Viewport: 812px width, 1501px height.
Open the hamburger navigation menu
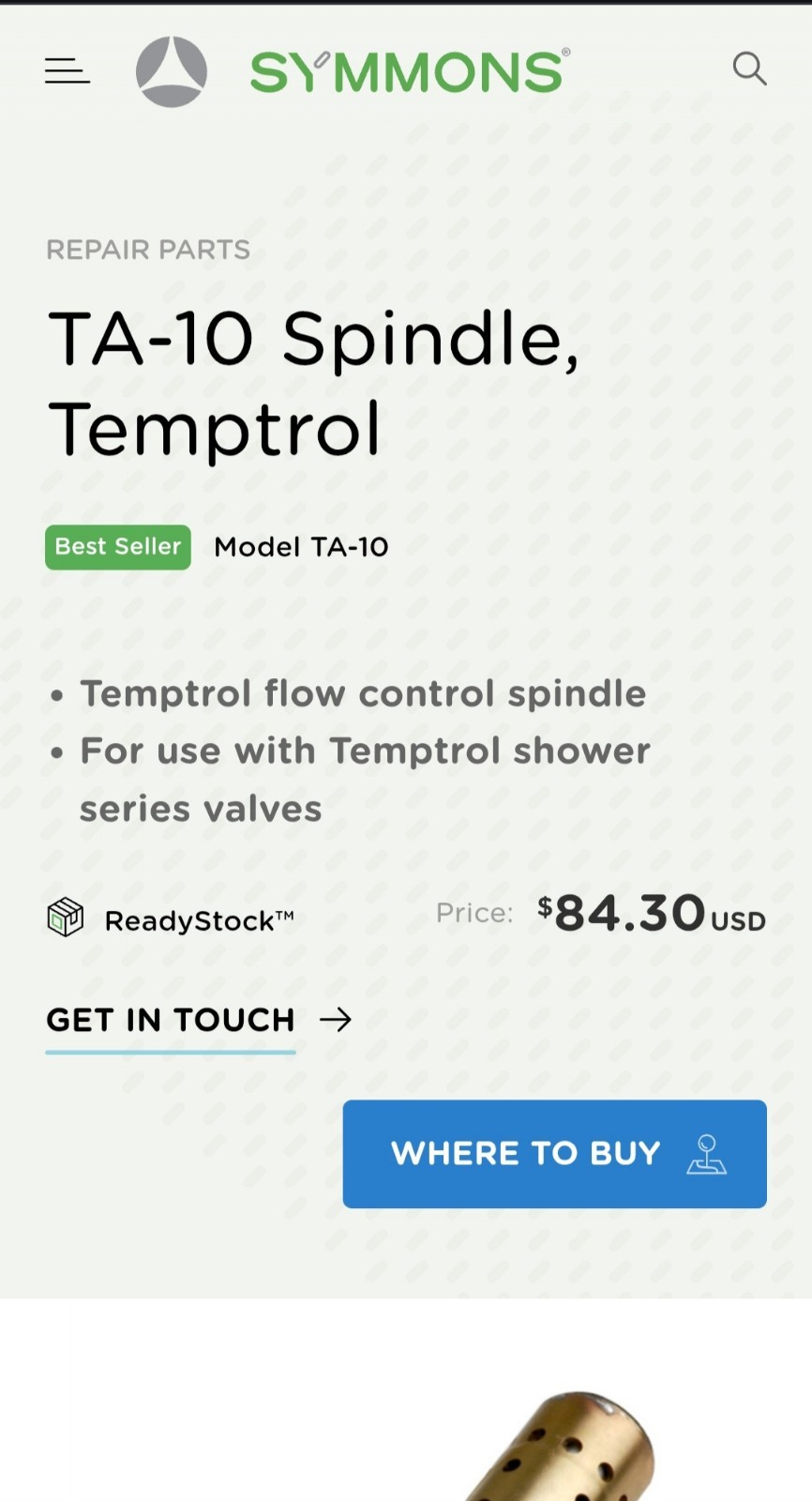coord(68,70)
